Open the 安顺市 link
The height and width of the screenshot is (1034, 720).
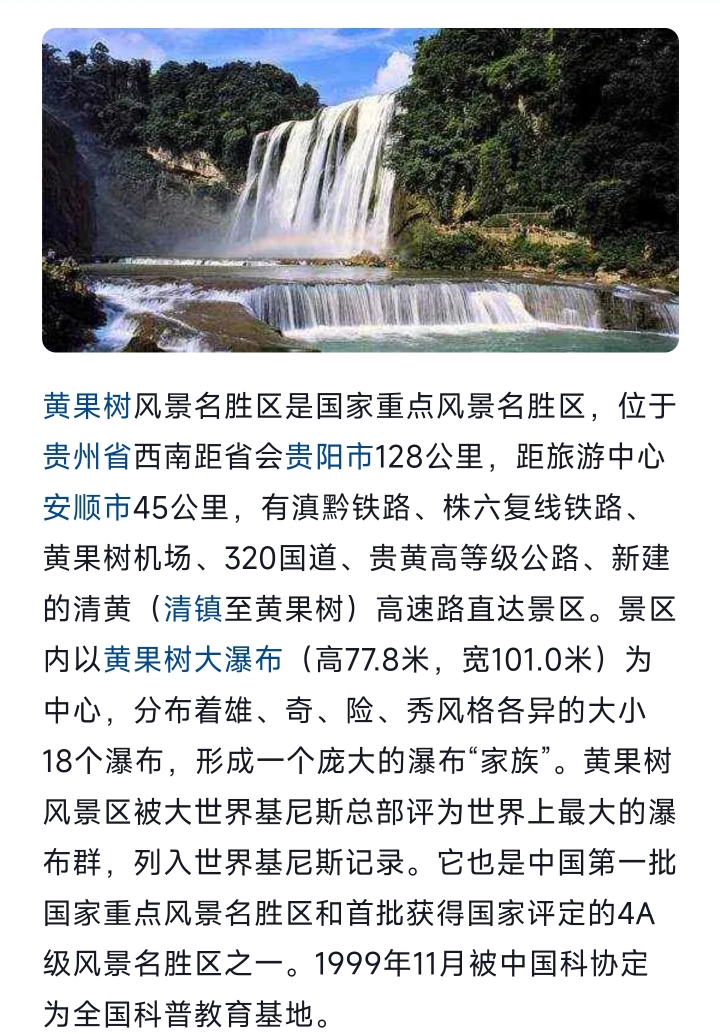[87, 507]
